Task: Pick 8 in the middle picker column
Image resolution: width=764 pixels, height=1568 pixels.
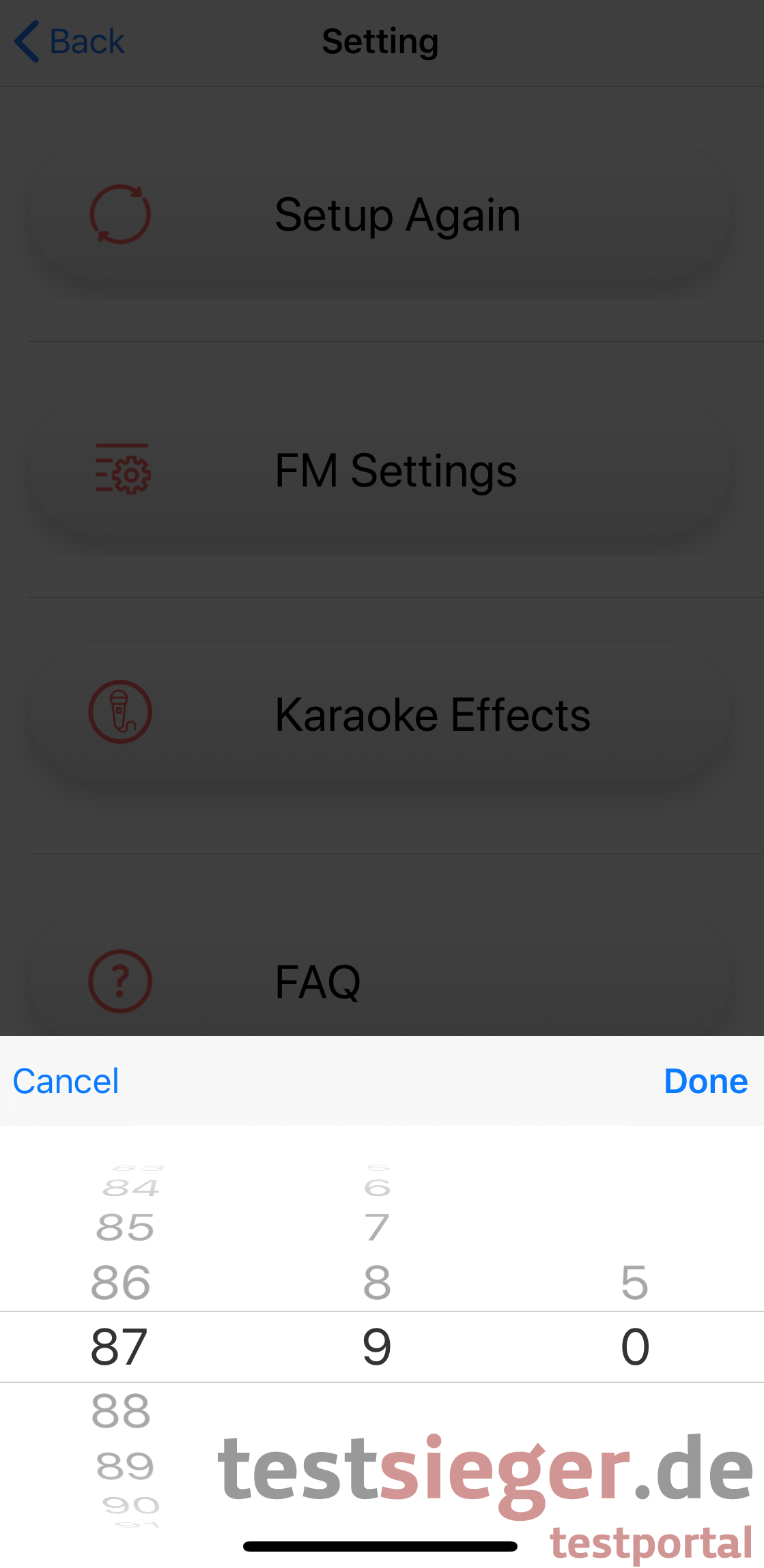Action: click(377, 1282)
